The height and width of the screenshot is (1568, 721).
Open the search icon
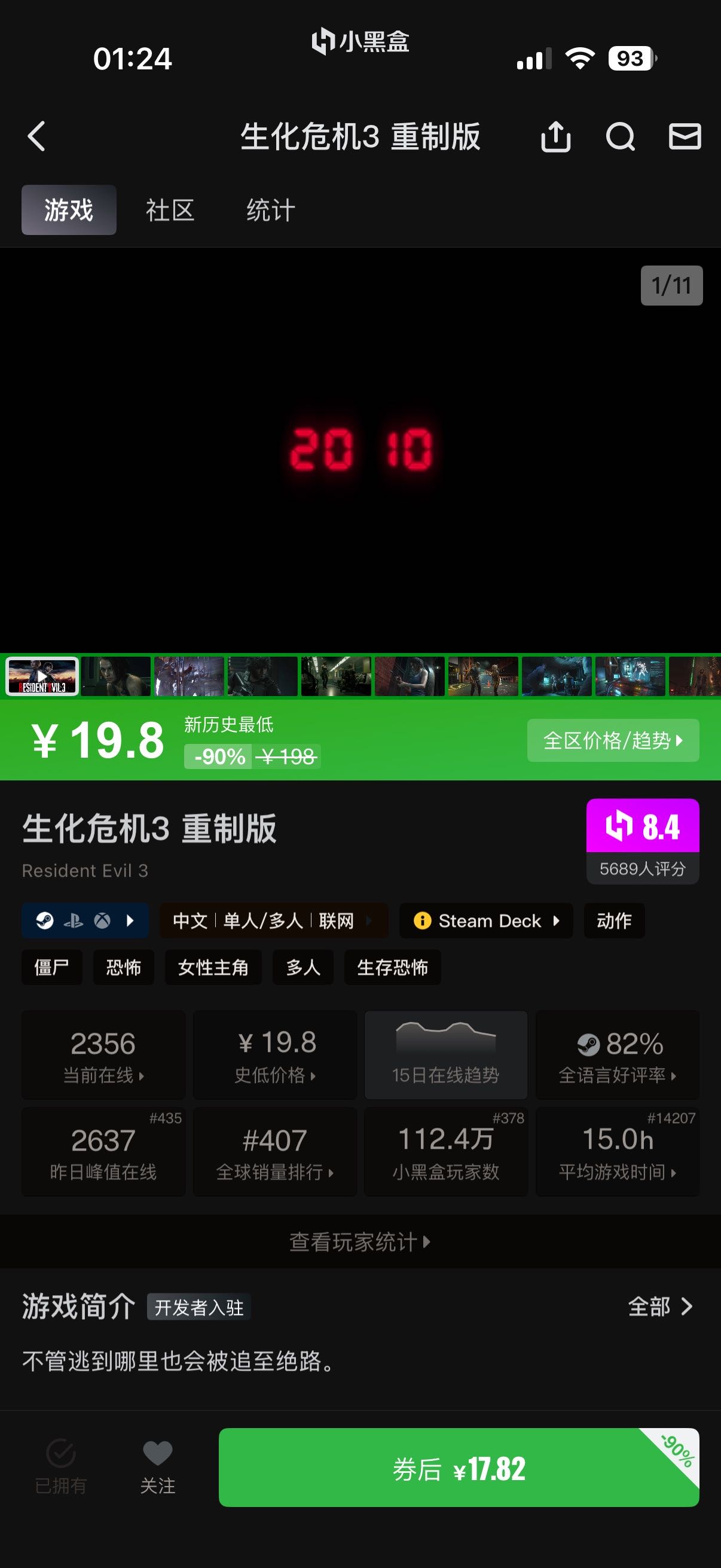point(620,136)
